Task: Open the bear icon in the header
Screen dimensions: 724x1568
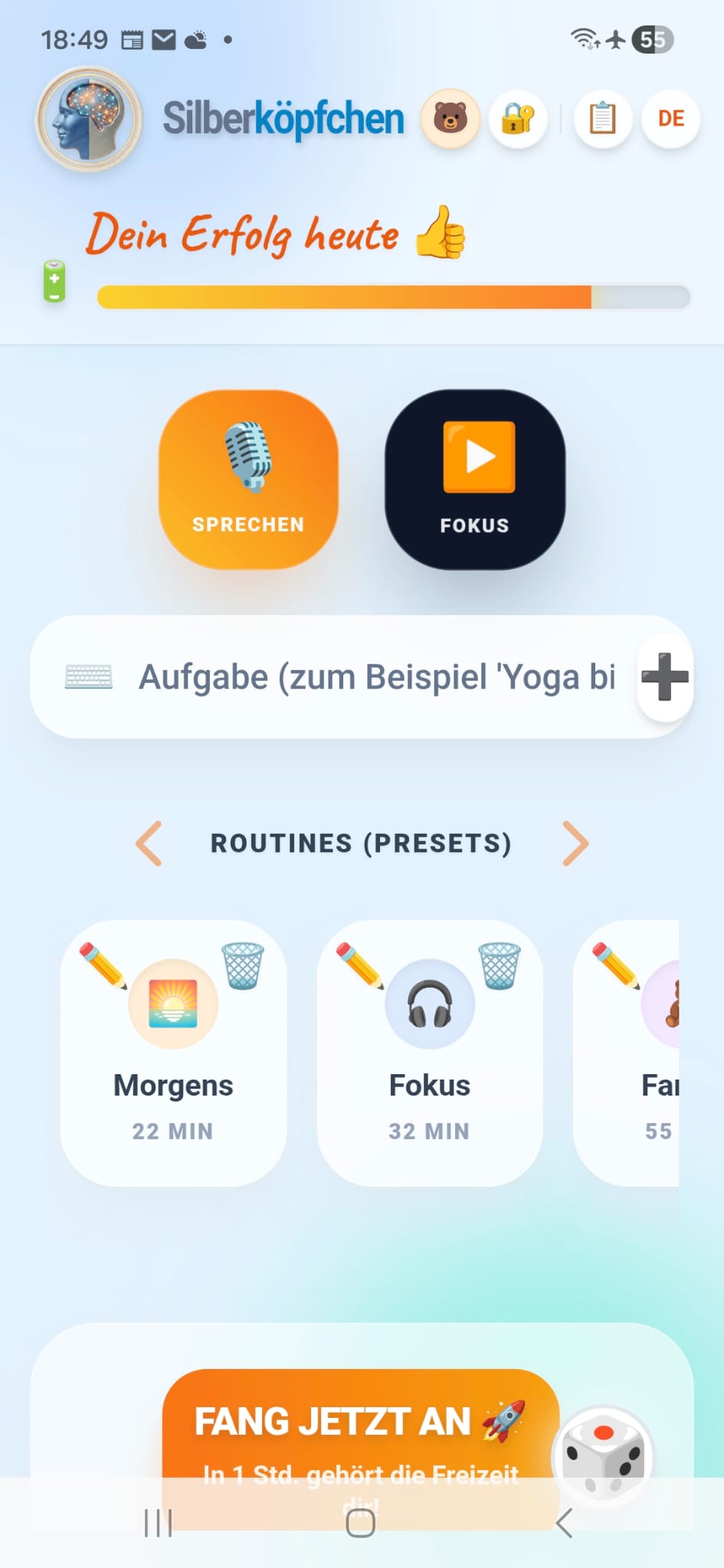Action: 450,119
